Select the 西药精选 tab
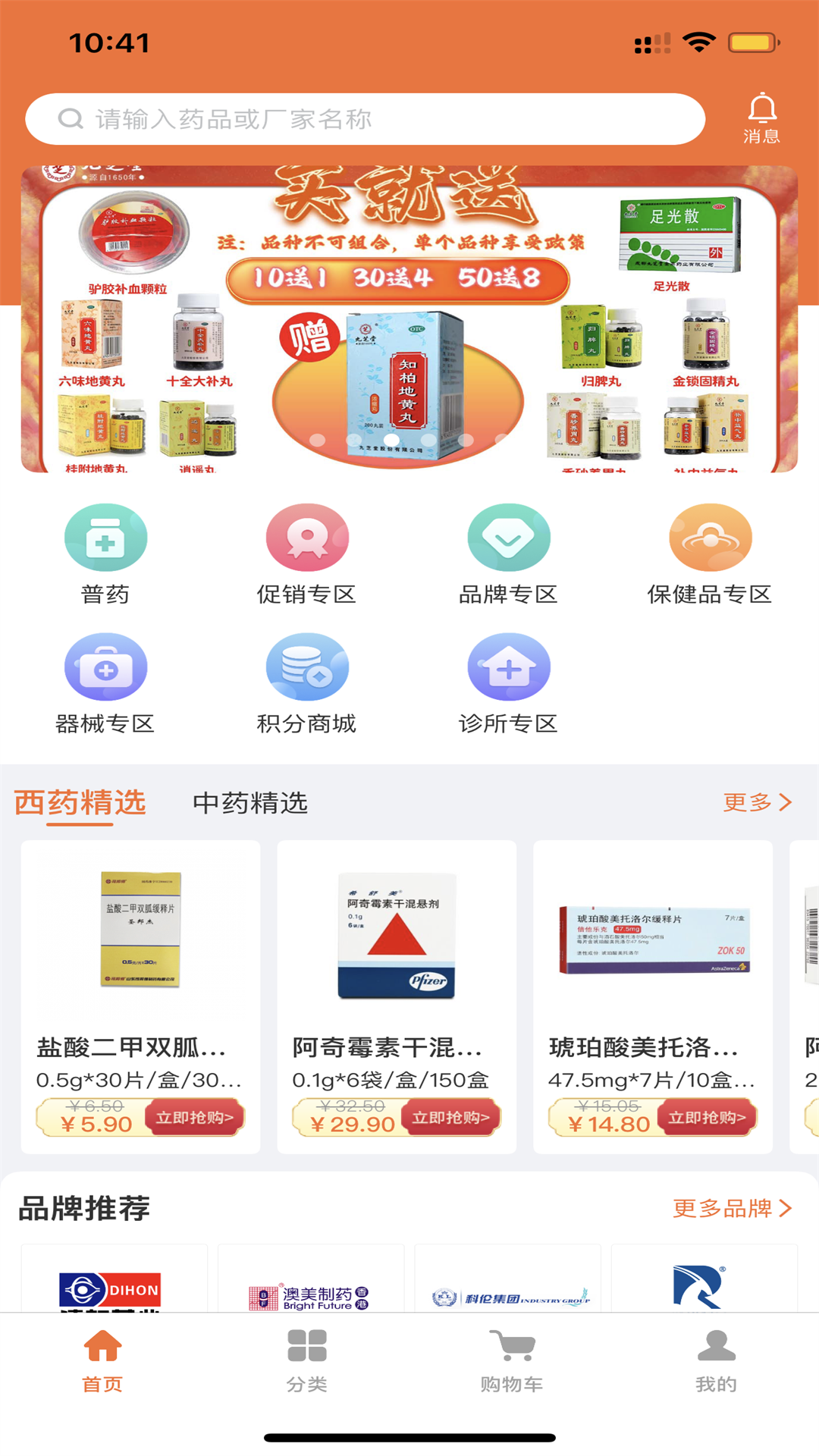Image resolution: width=819 pixels, height=1456 pixels. pos(80,803)
